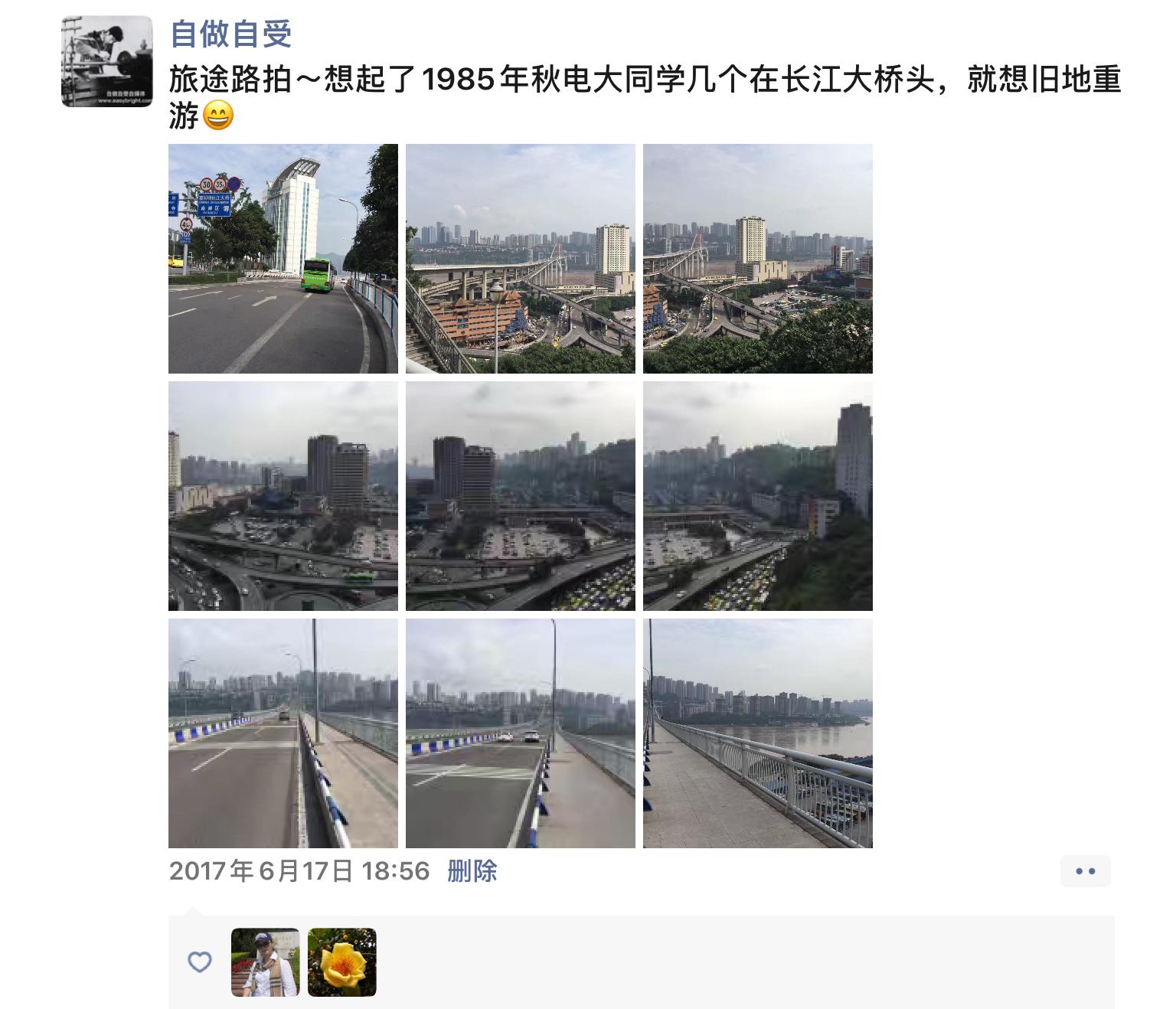Open the liker wearing the plaid scarf

pyautogui.click(x=266, y=962)
